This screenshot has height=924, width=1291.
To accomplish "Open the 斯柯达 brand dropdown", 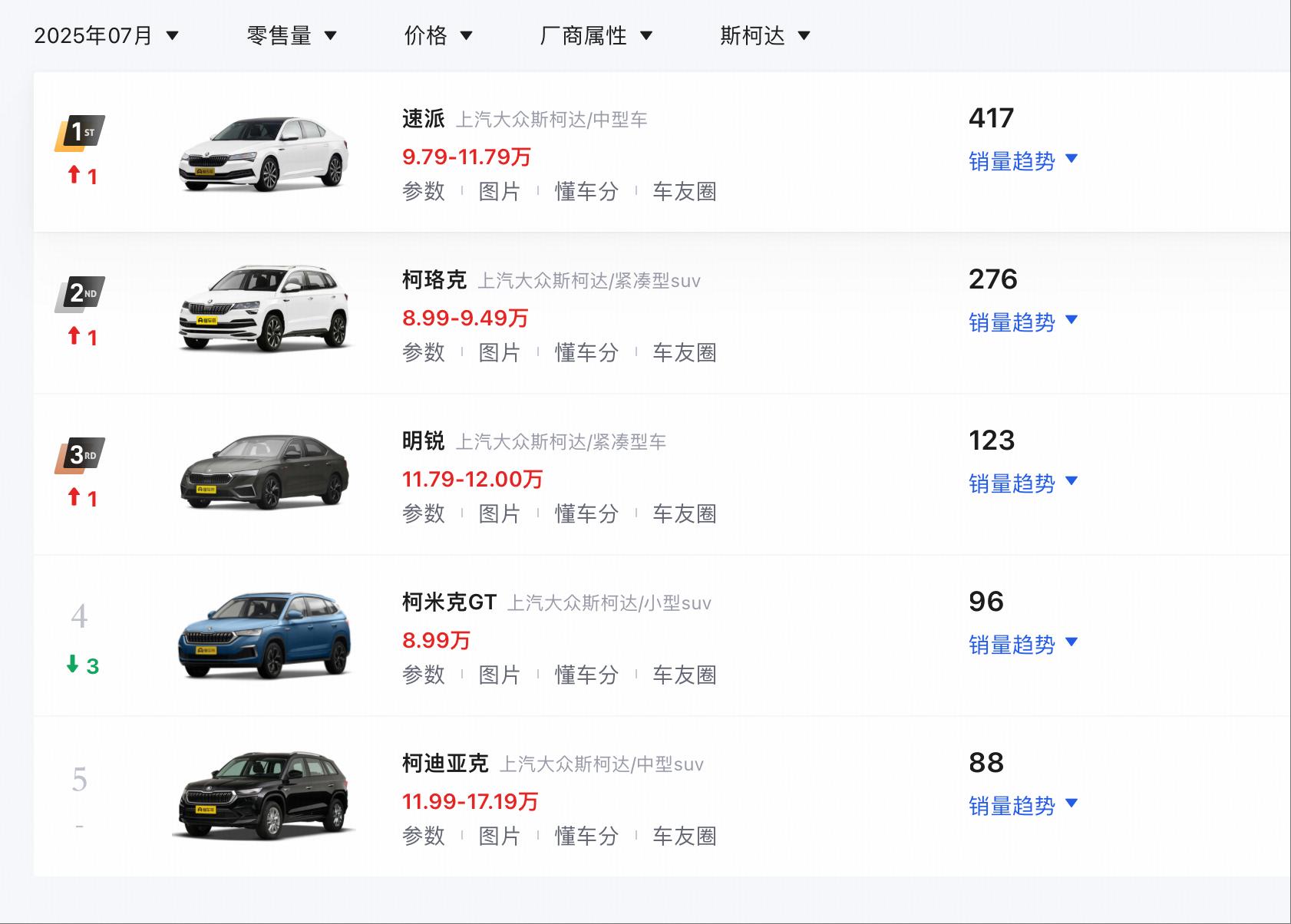I will (764, 35).
